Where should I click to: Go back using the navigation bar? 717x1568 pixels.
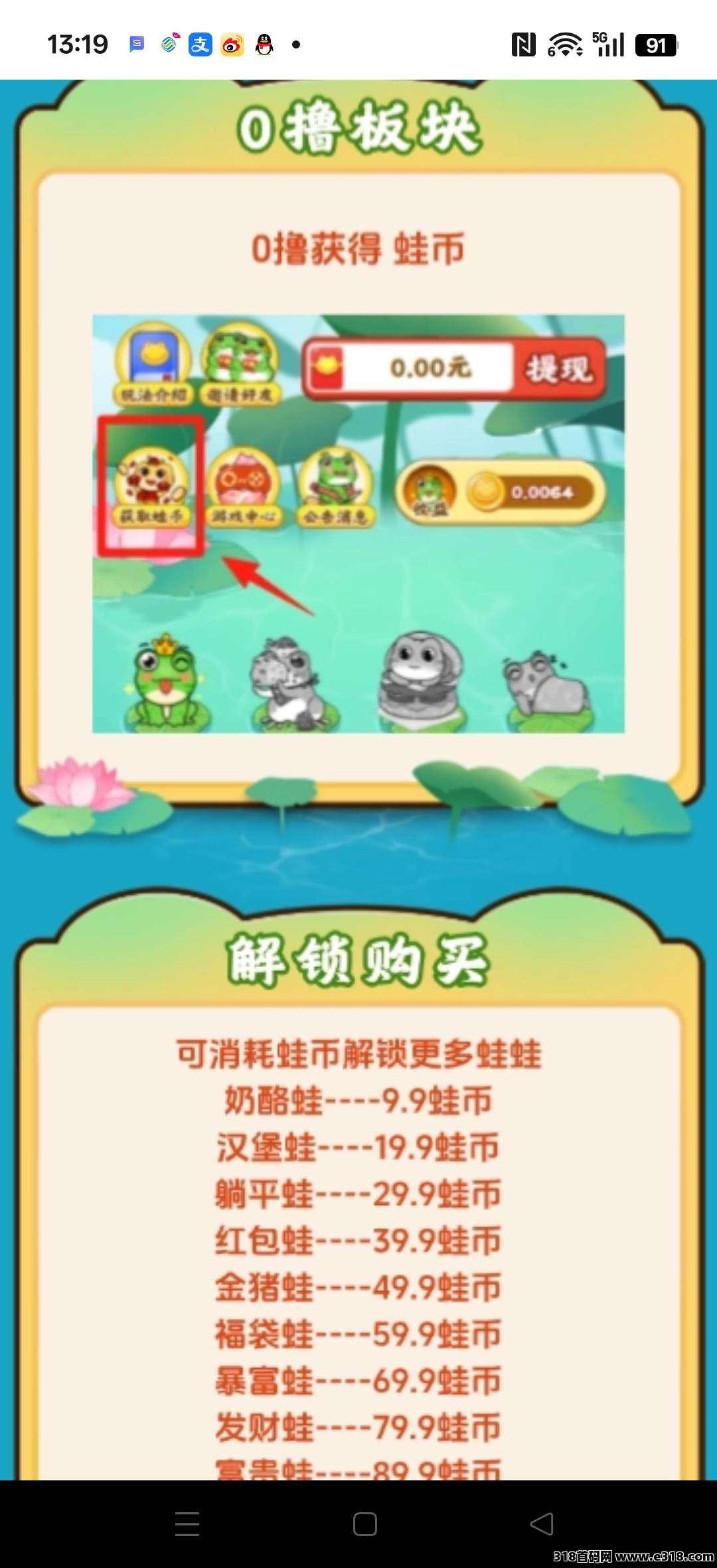[x=542, y=1524]
